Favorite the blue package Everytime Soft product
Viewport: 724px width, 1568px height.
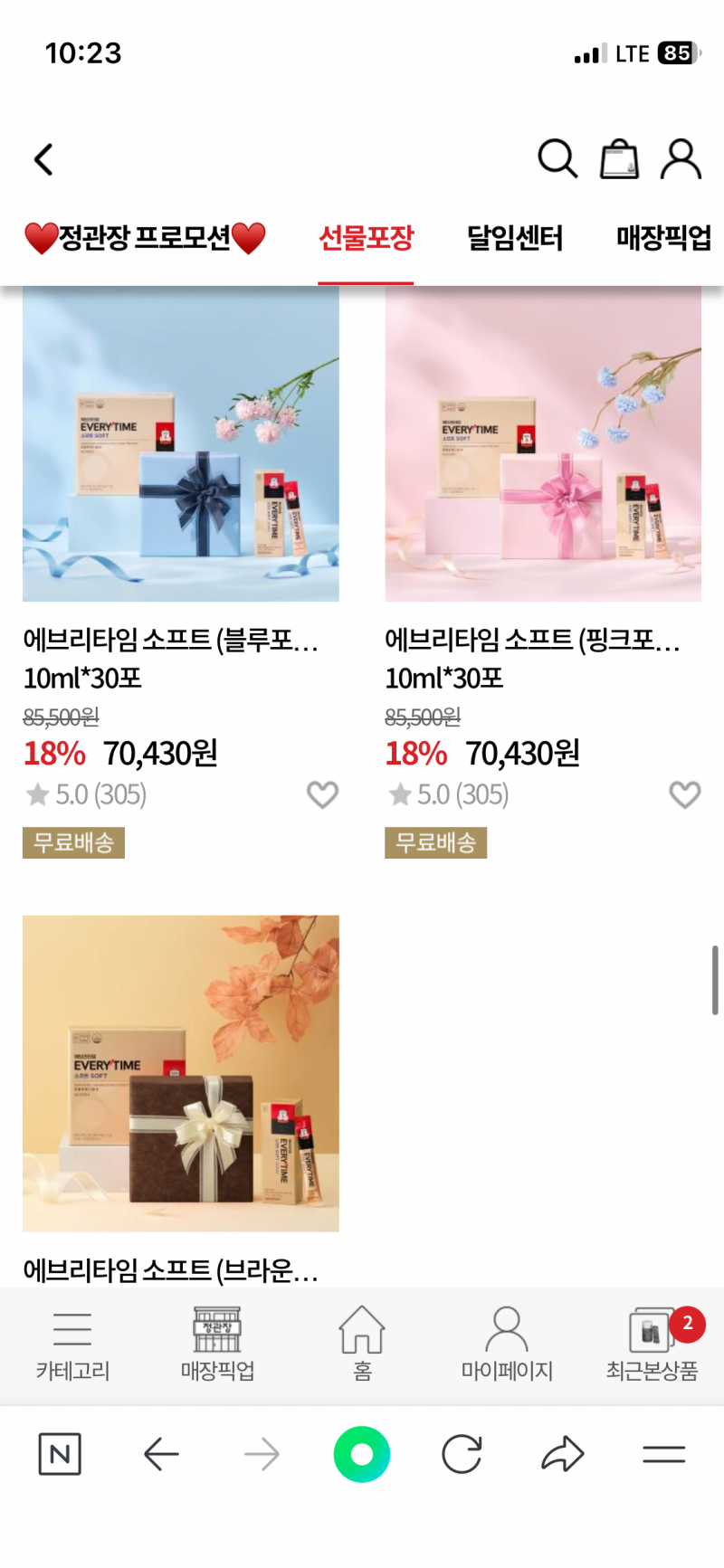click(x=322, y=795)
